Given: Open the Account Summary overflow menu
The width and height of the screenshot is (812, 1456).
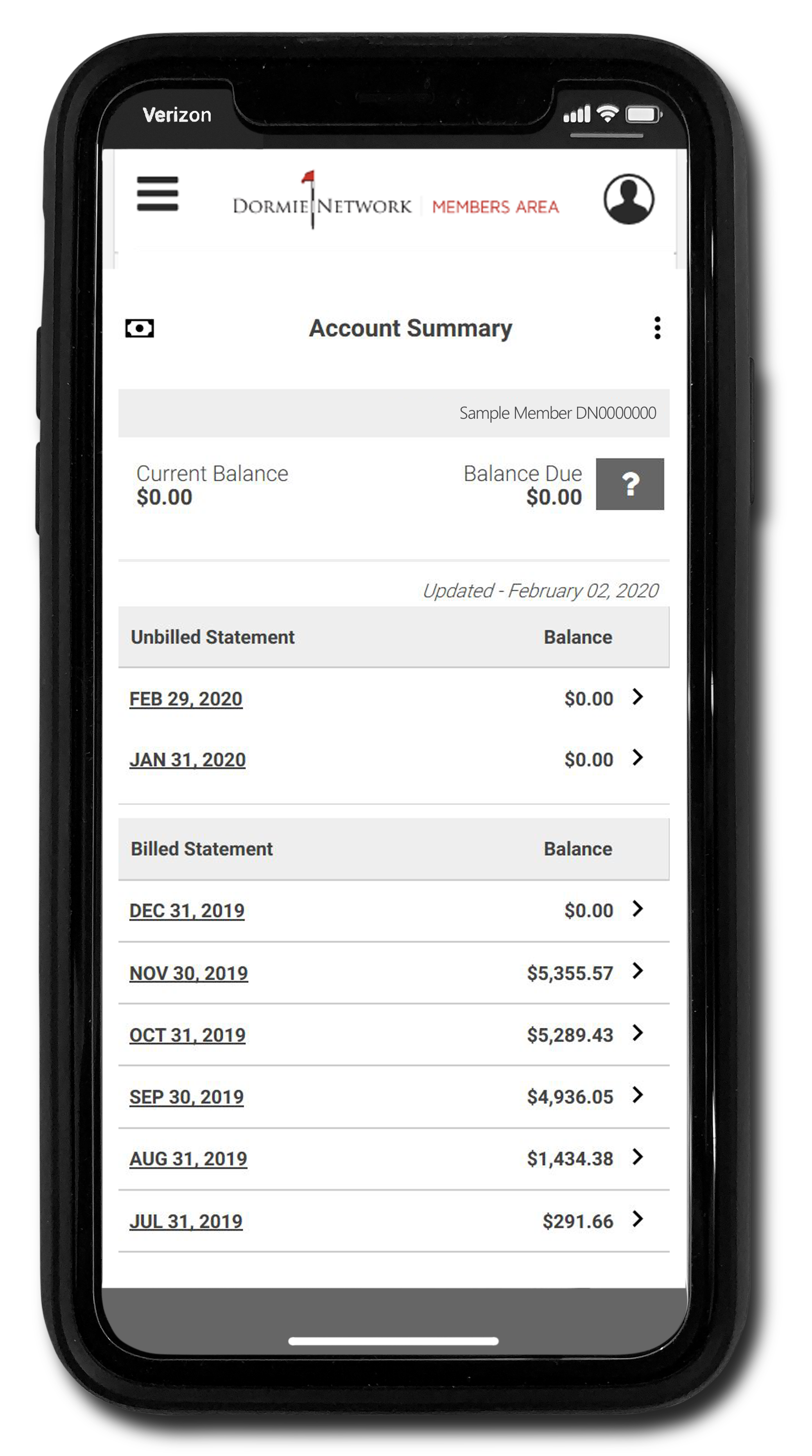Looking at the screenshot, I should coord(657,328).
